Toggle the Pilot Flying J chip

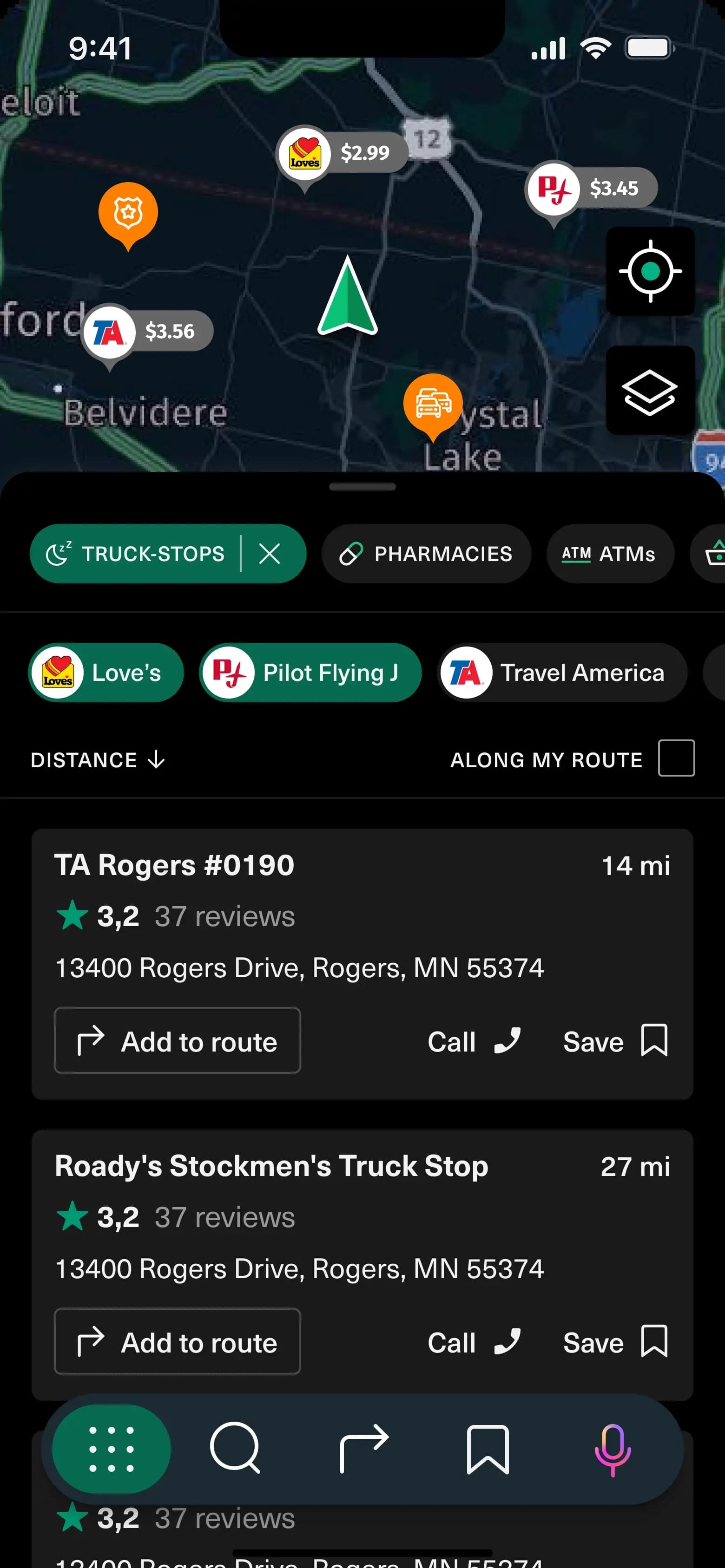[310, 673]
